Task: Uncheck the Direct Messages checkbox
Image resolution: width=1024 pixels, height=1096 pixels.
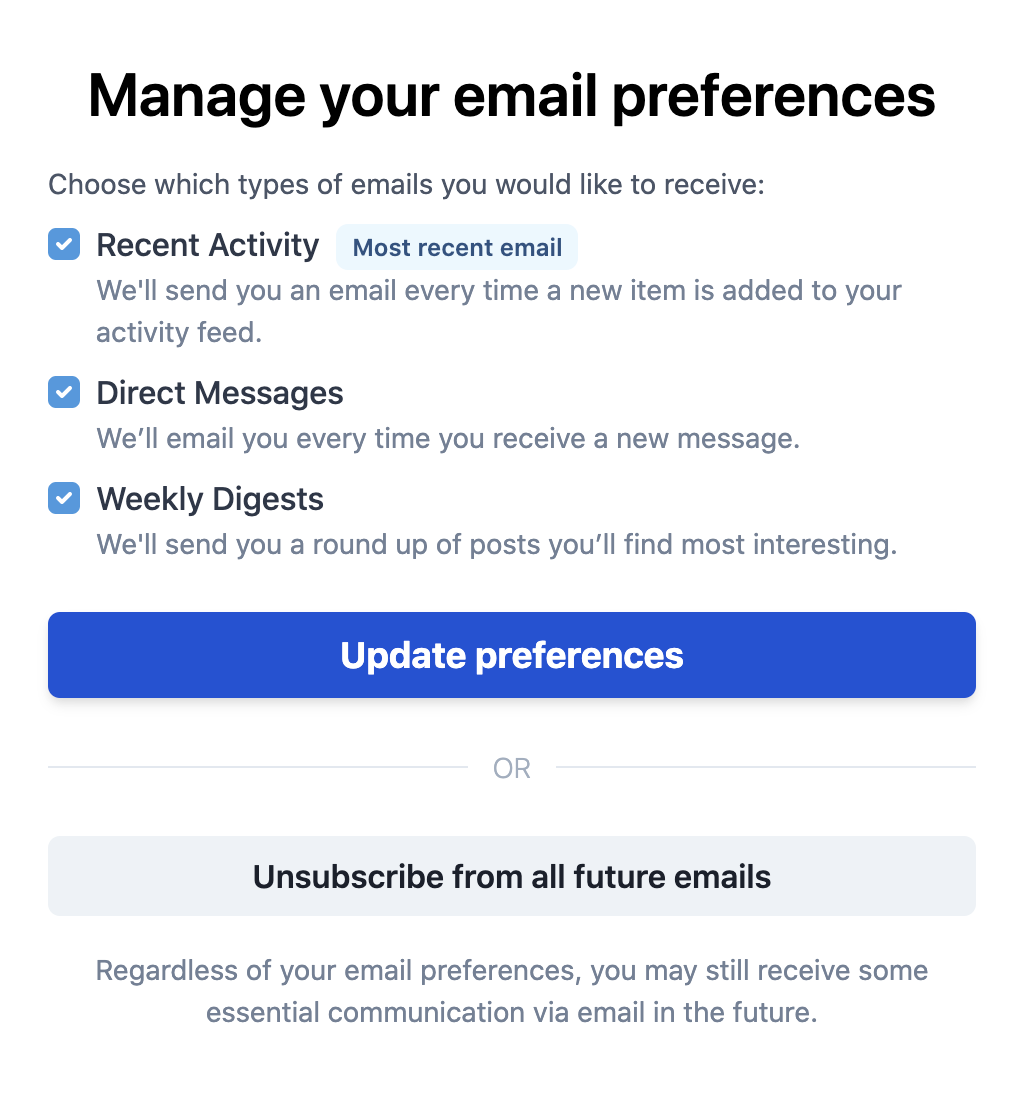Action: [64, 392]
